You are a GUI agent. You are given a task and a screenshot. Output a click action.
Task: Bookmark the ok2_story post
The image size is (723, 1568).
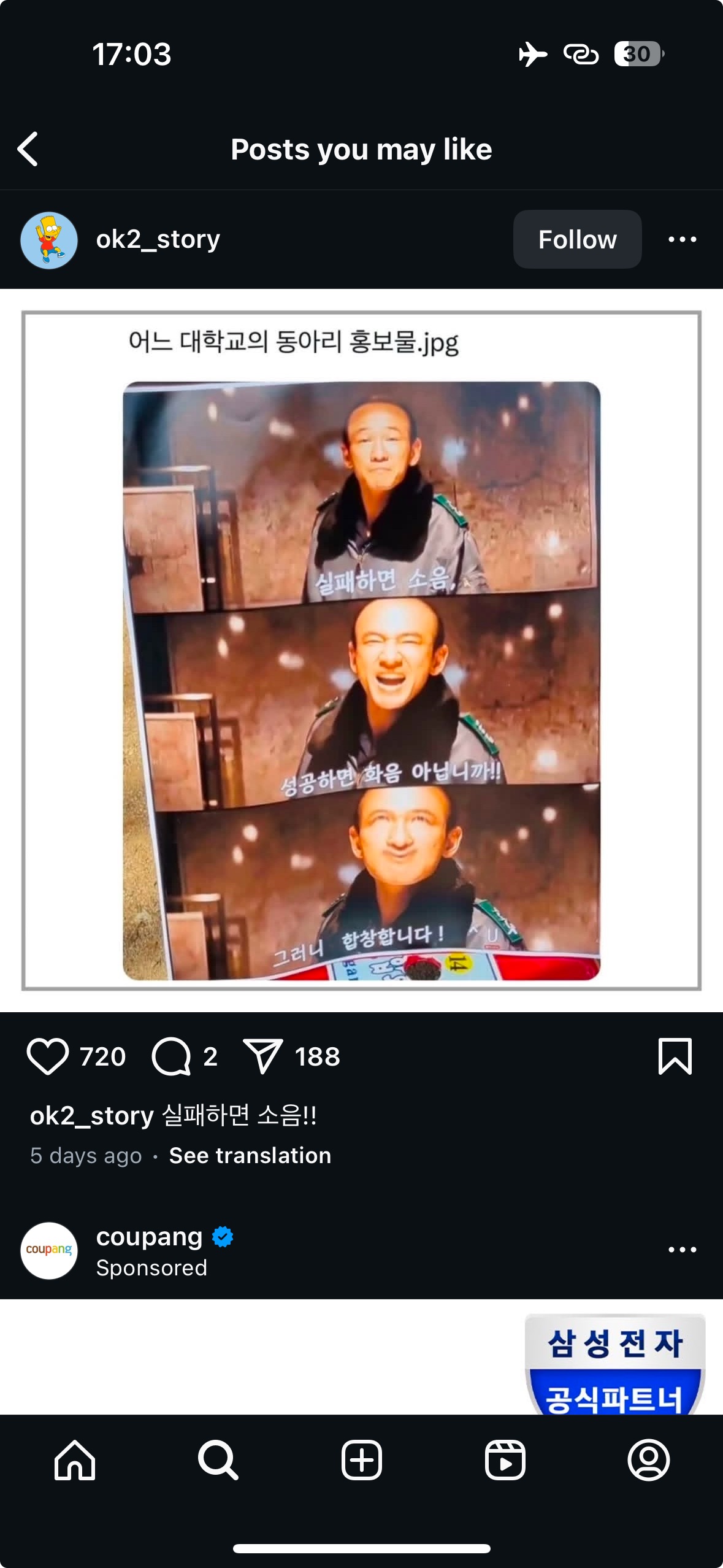coord(675,1056)
